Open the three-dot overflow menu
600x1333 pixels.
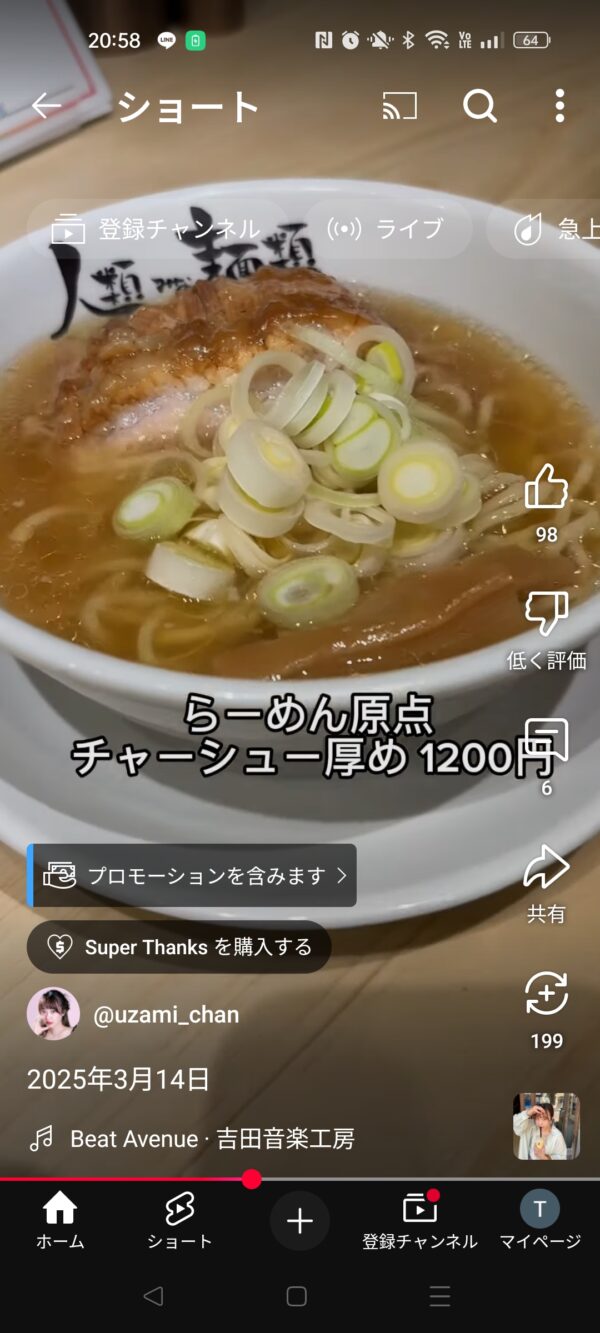(x=560, y=105)
